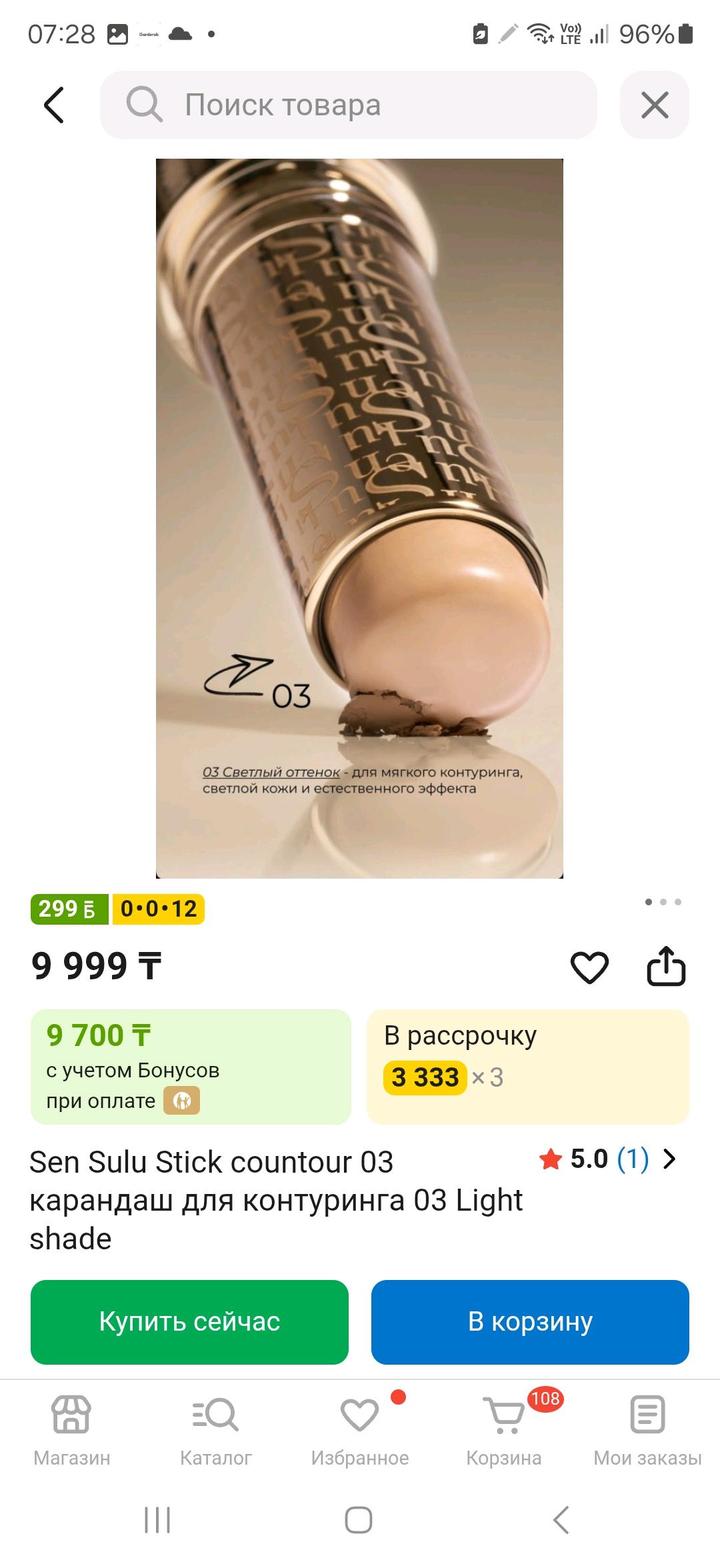
Task: Add item with В корзину button
Action: click(x=530, y=1322)
